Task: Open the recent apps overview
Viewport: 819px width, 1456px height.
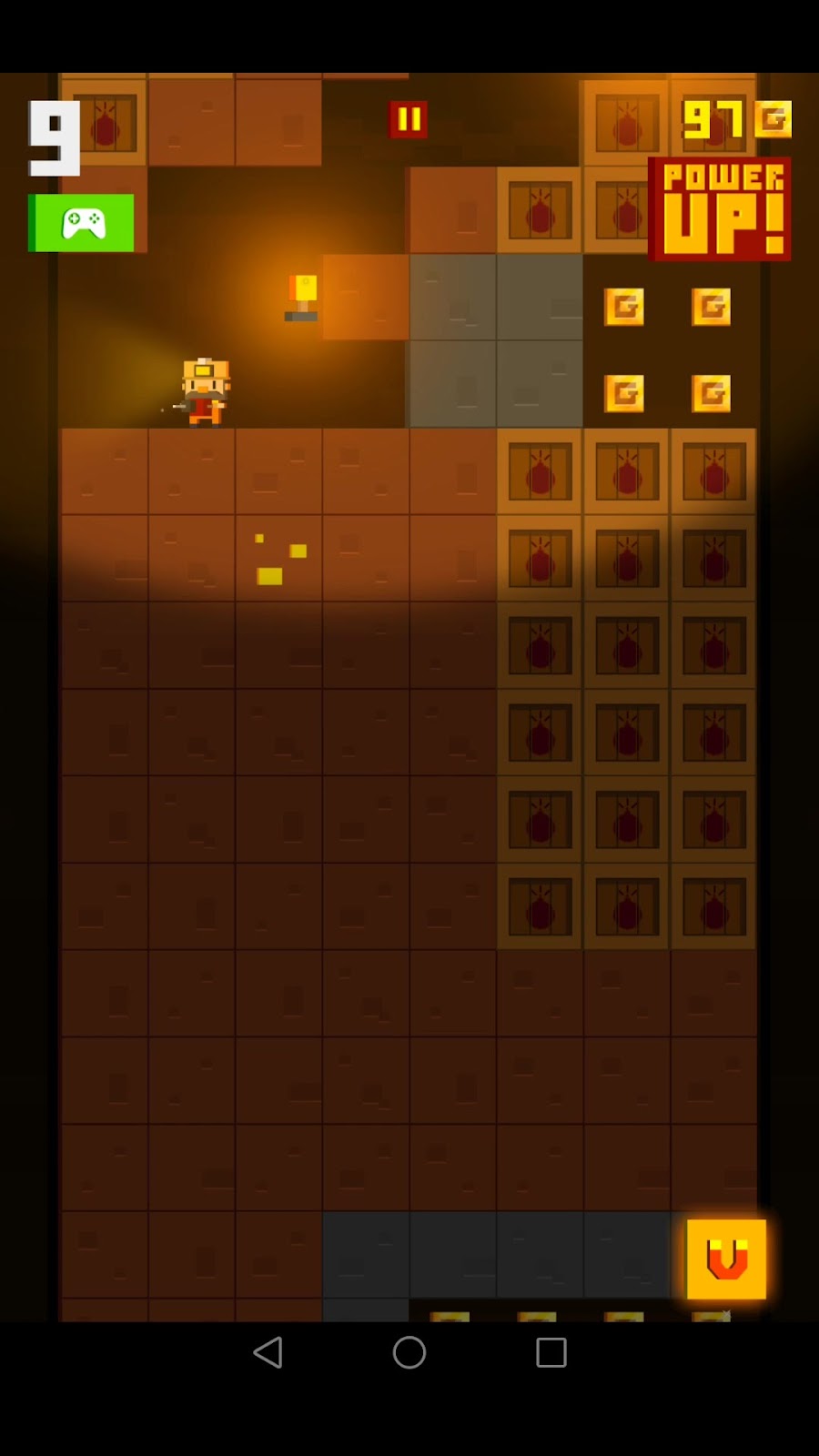Action: coord(551,1352)
